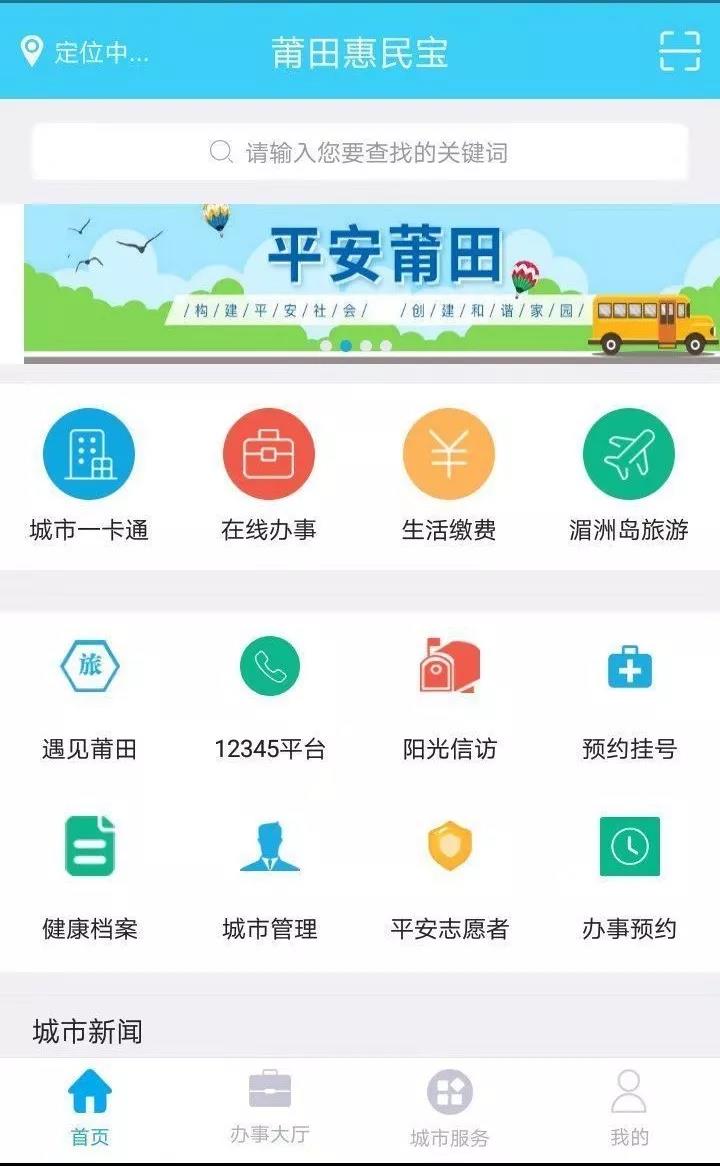This screenshot has width=720, height=1166.
Task: Switch to the 我的 tab
Action: tap(629, 1108)
